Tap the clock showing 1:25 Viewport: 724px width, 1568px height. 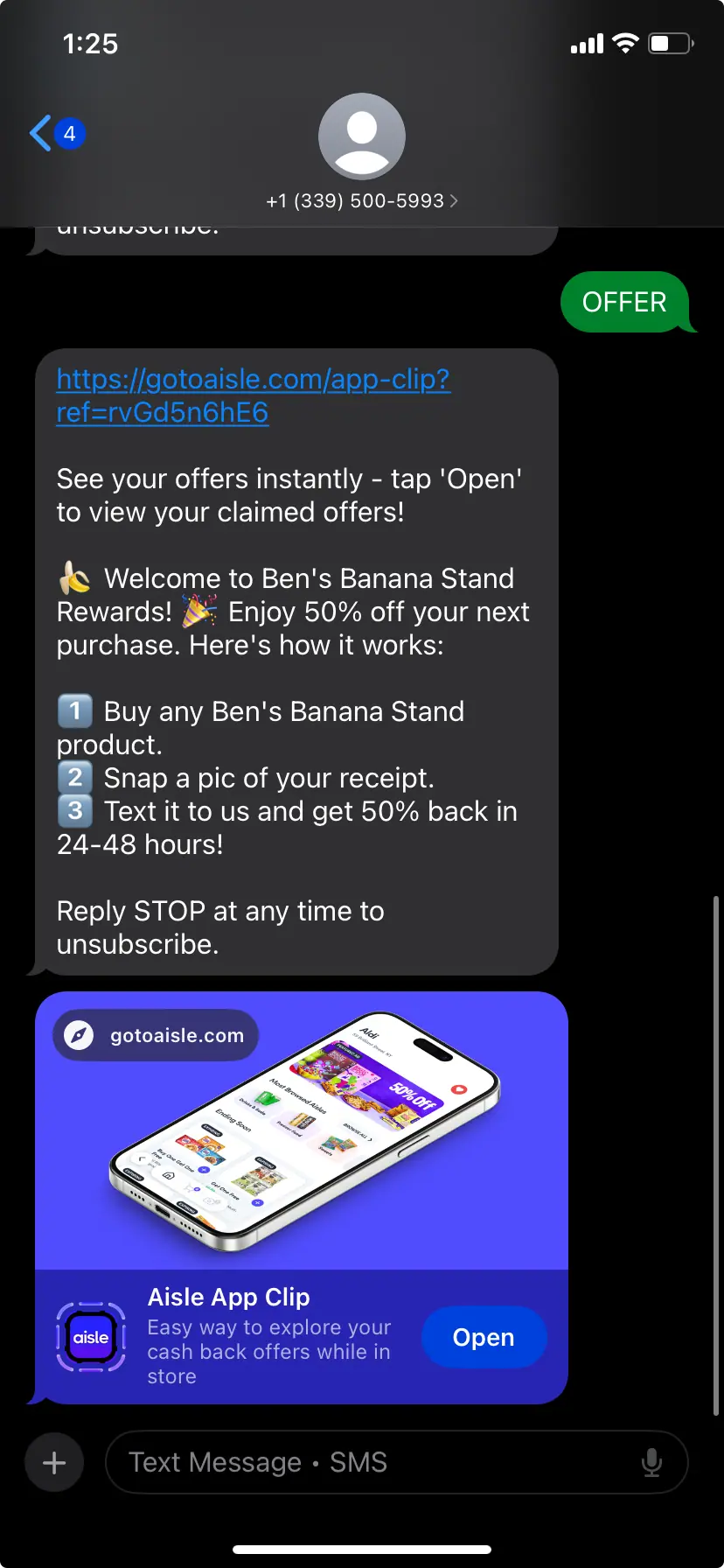point(90,43)
